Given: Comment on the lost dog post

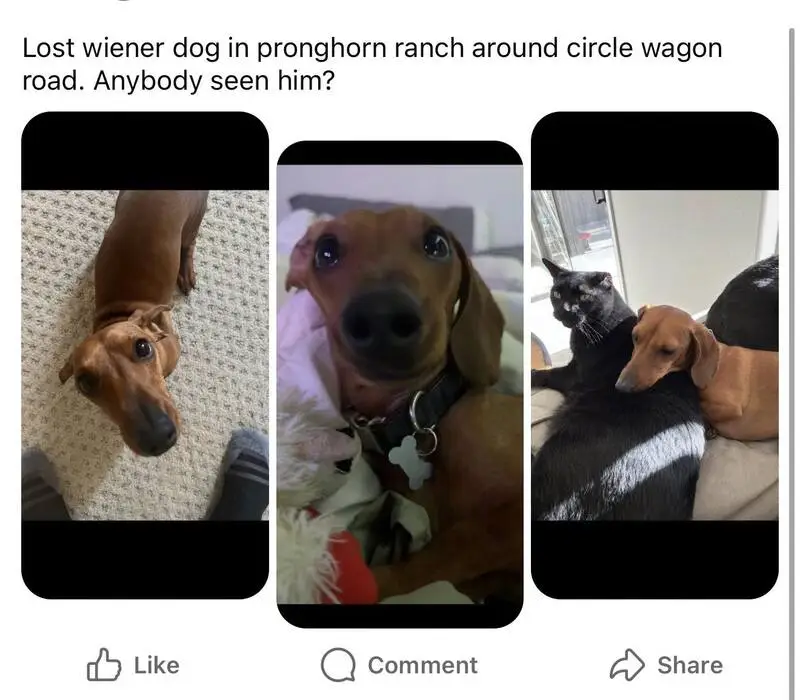Looking at the screenshot, I should (399, 665).
